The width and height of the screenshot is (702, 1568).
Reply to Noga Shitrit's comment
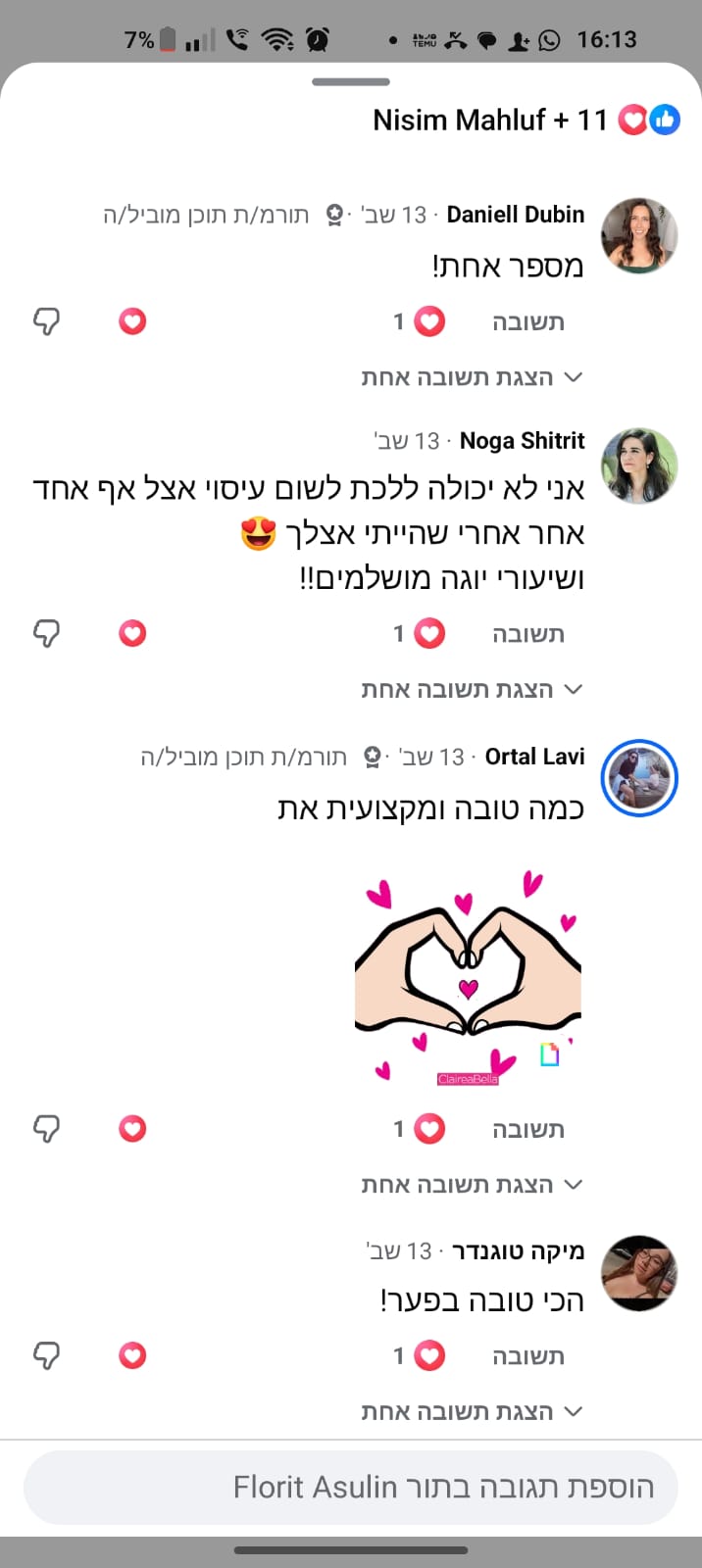point(527,634)
